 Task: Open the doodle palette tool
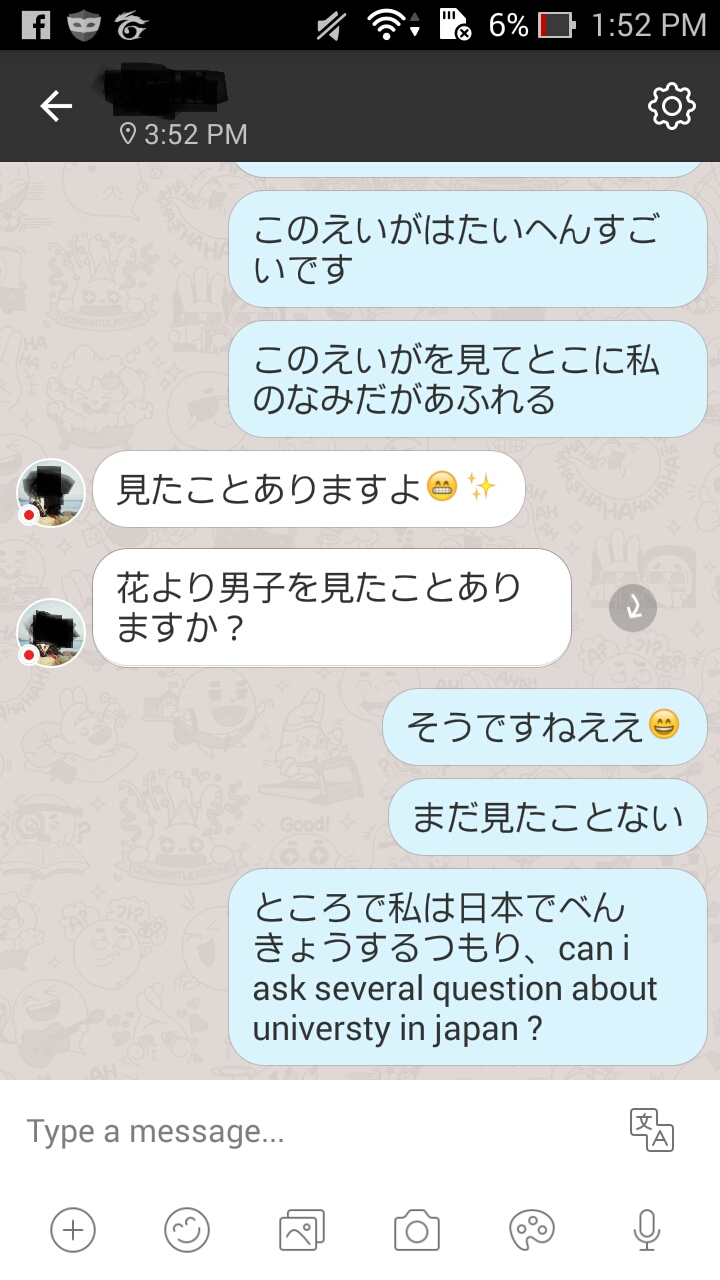click(x=532, y=1229)
